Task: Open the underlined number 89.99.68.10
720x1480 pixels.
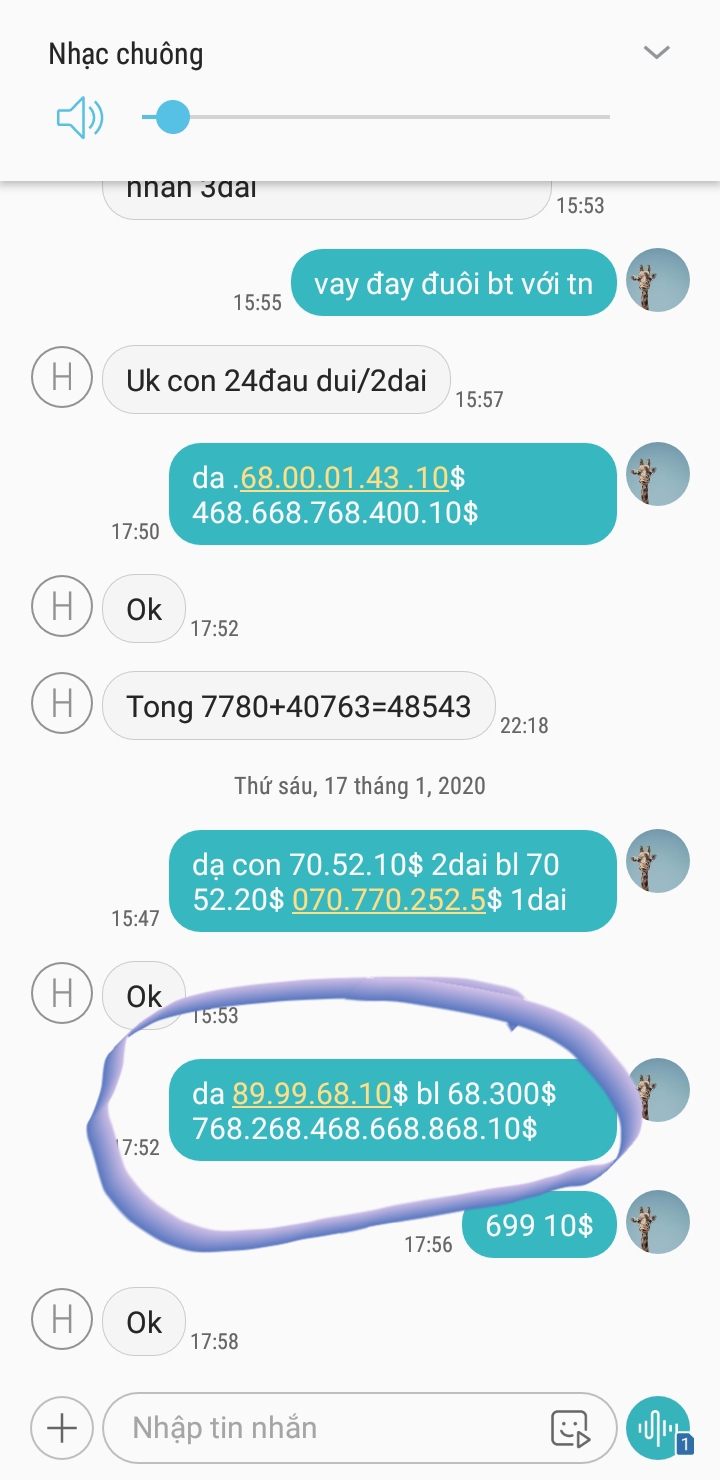Action: point(311,1093)
